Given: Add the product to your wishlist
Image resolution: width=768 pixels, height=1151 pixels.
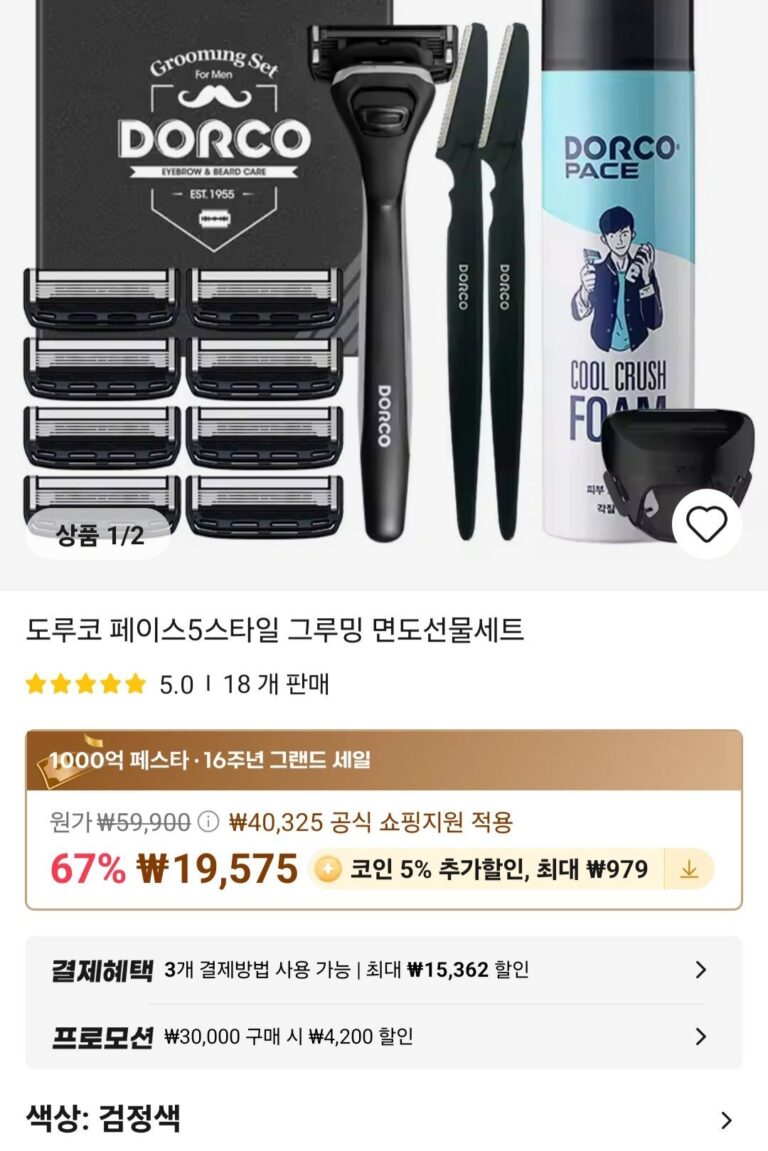Looking at the screenshot, I should pyautogui.click(x=707, y=524).
